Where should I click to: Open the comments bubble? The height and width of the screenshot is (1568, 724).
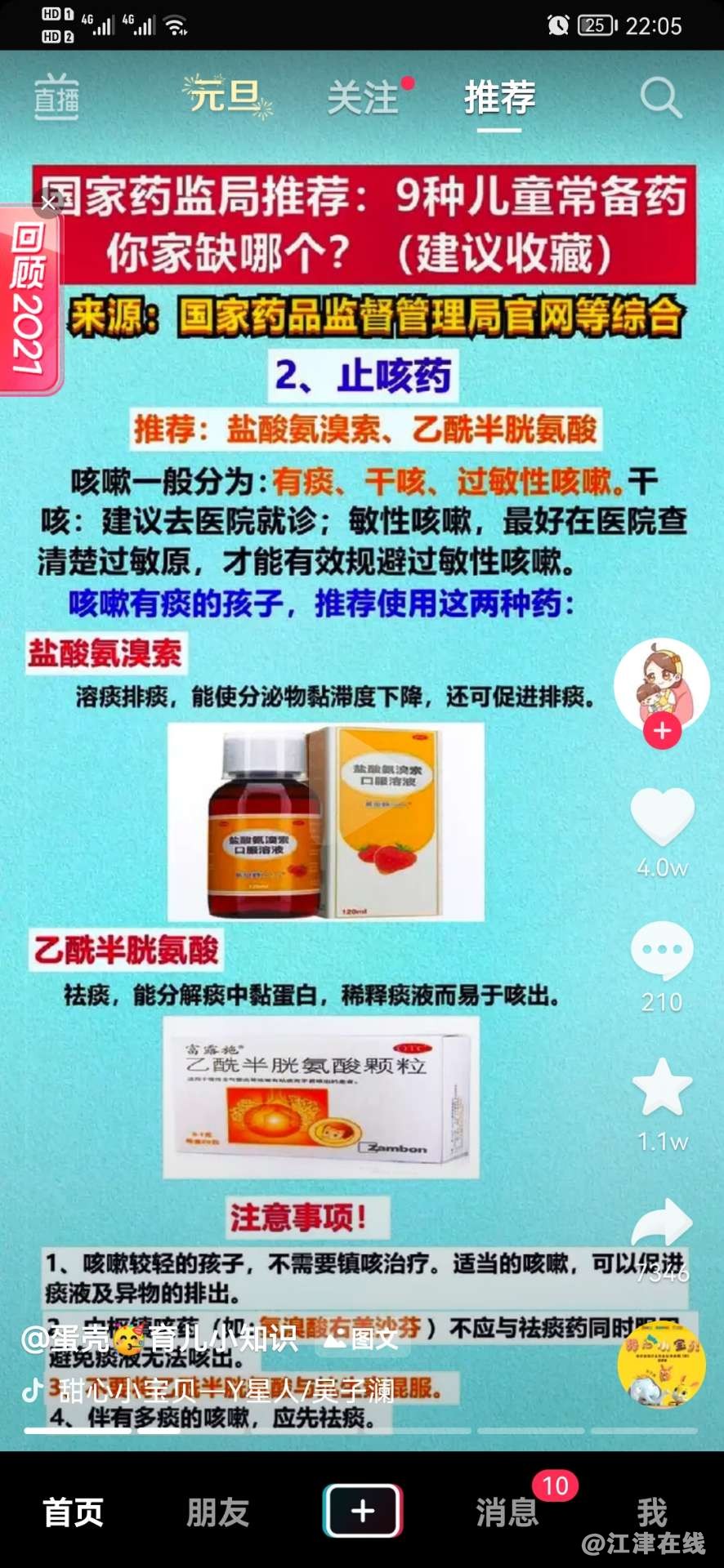point(662,950)
